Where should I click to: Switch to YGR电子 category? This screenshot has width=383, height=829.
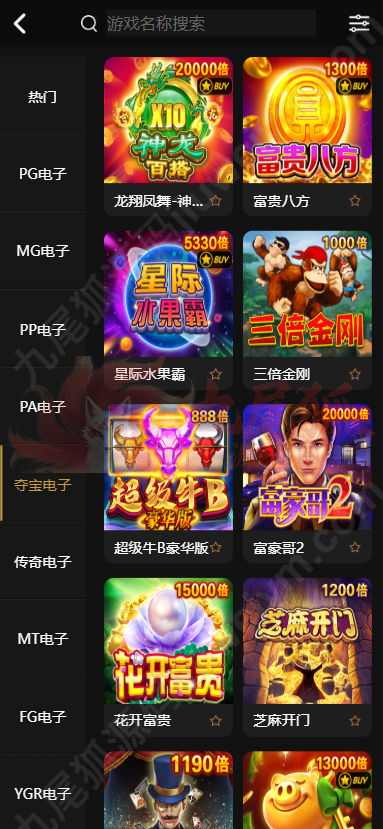tap(42, 793)
